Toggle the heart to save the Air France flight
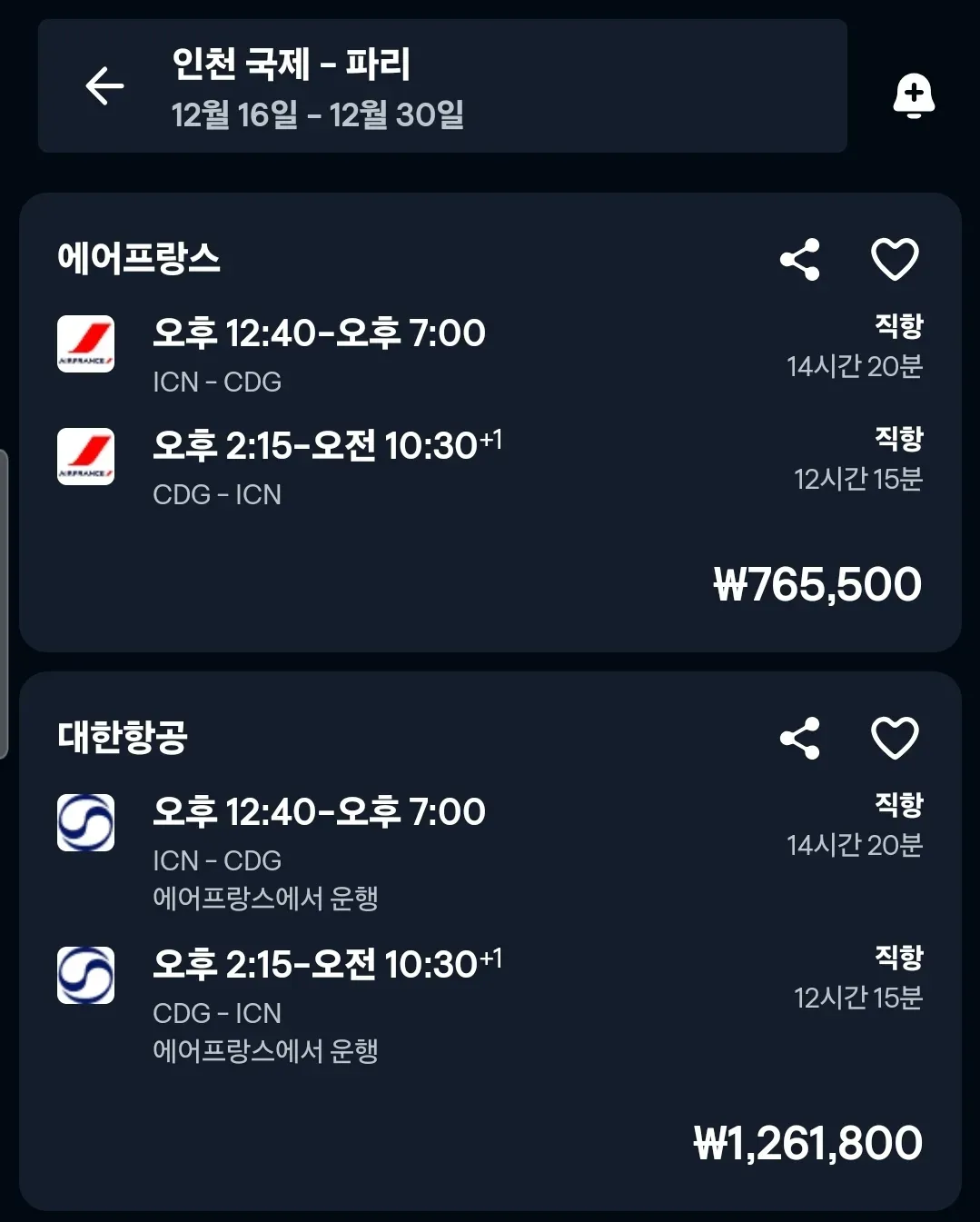 pos(895,259)
